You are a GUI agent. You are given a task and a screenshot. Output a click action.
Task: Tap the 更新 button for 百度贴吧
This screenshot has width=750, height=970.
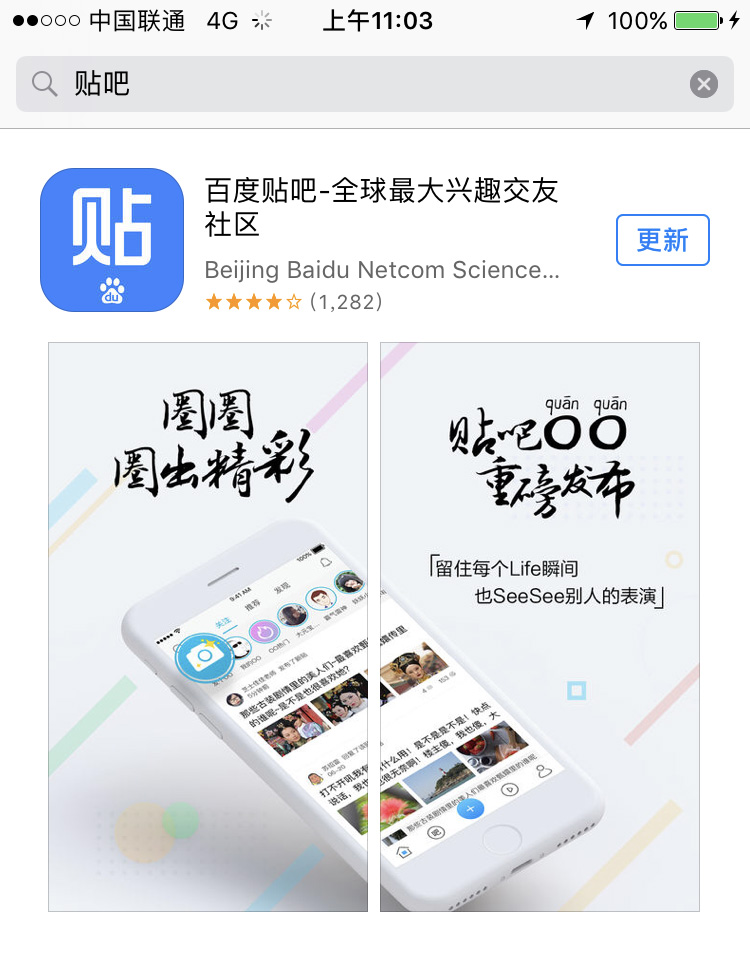662,240
